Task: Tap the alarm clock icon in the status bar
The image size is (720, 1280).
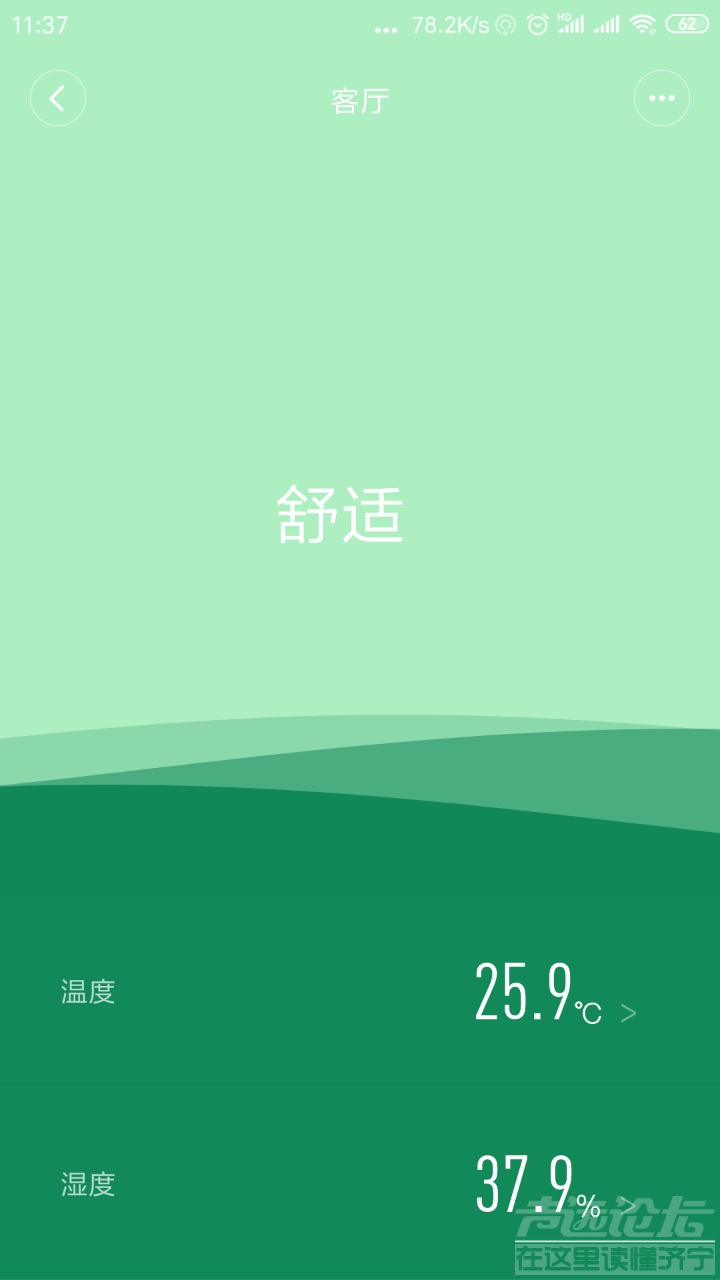Action: [536, 24]
